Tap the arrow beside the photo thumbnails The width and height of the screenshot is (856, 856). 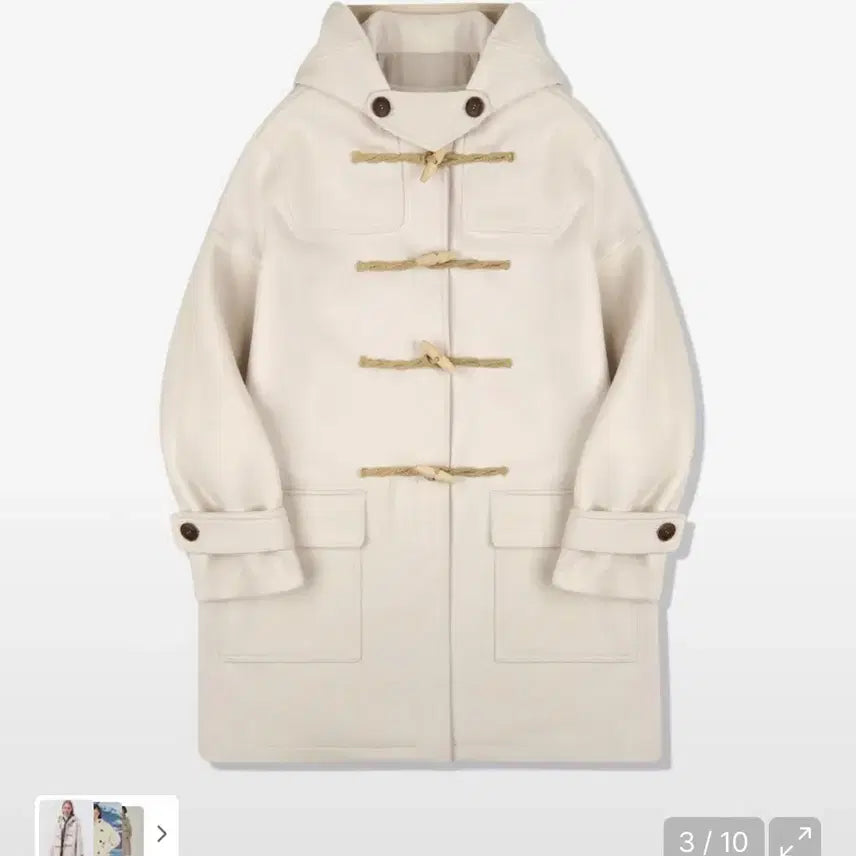161,833
